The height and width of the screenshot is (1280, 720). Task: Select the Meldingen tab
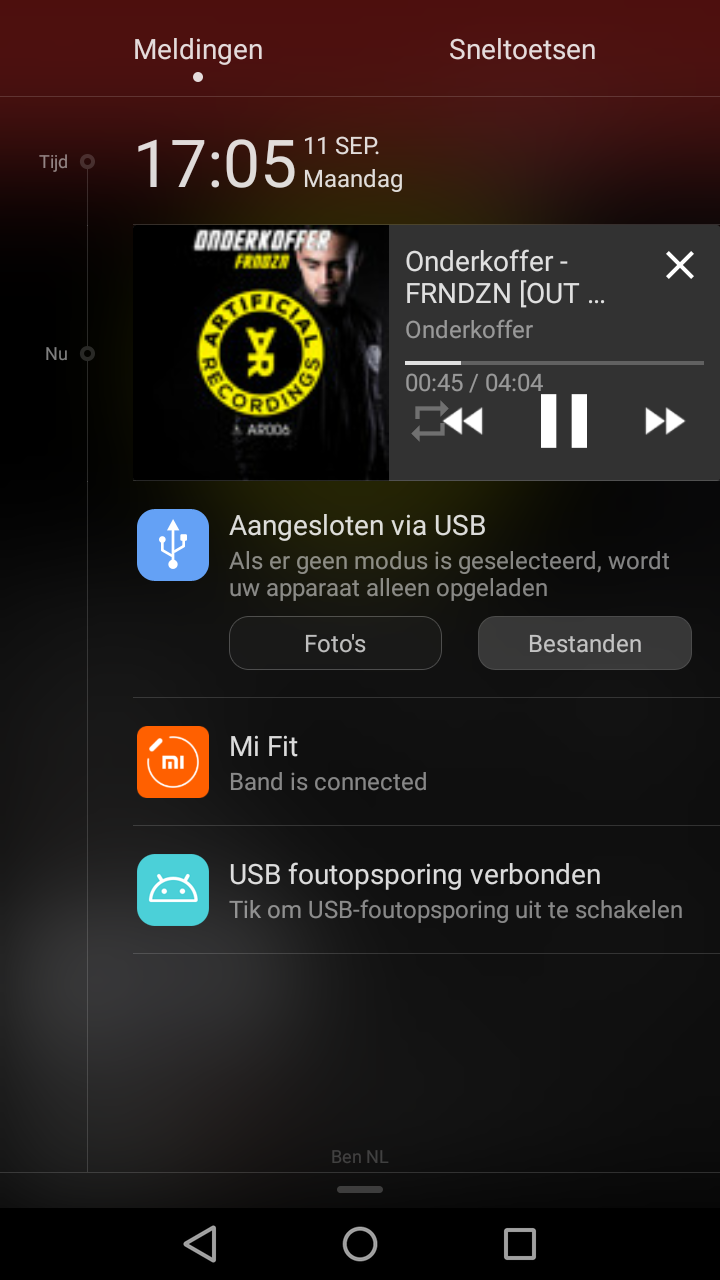coord(198,50)
